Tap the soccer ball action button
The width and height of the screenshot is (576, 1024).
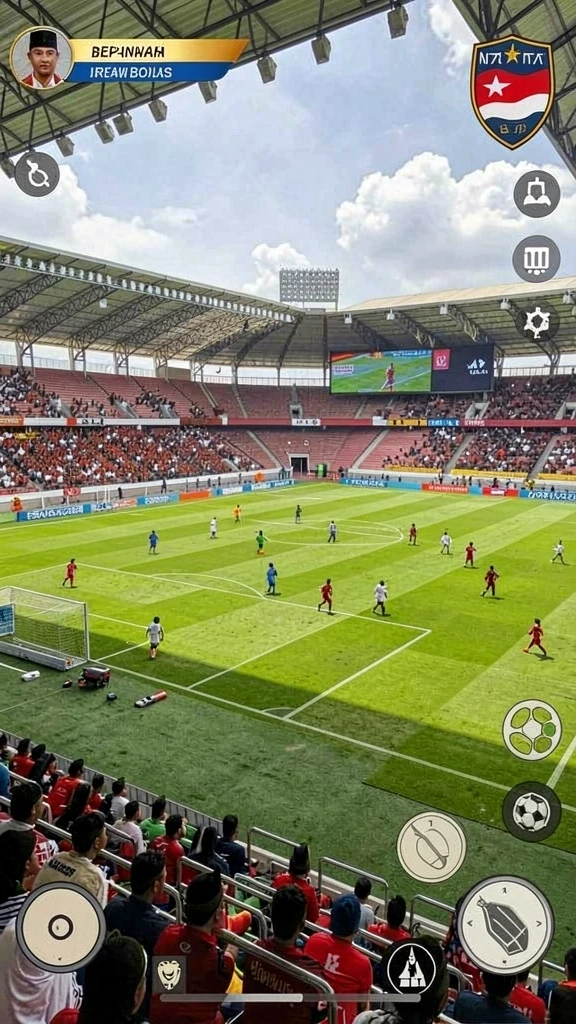(532, 811)
